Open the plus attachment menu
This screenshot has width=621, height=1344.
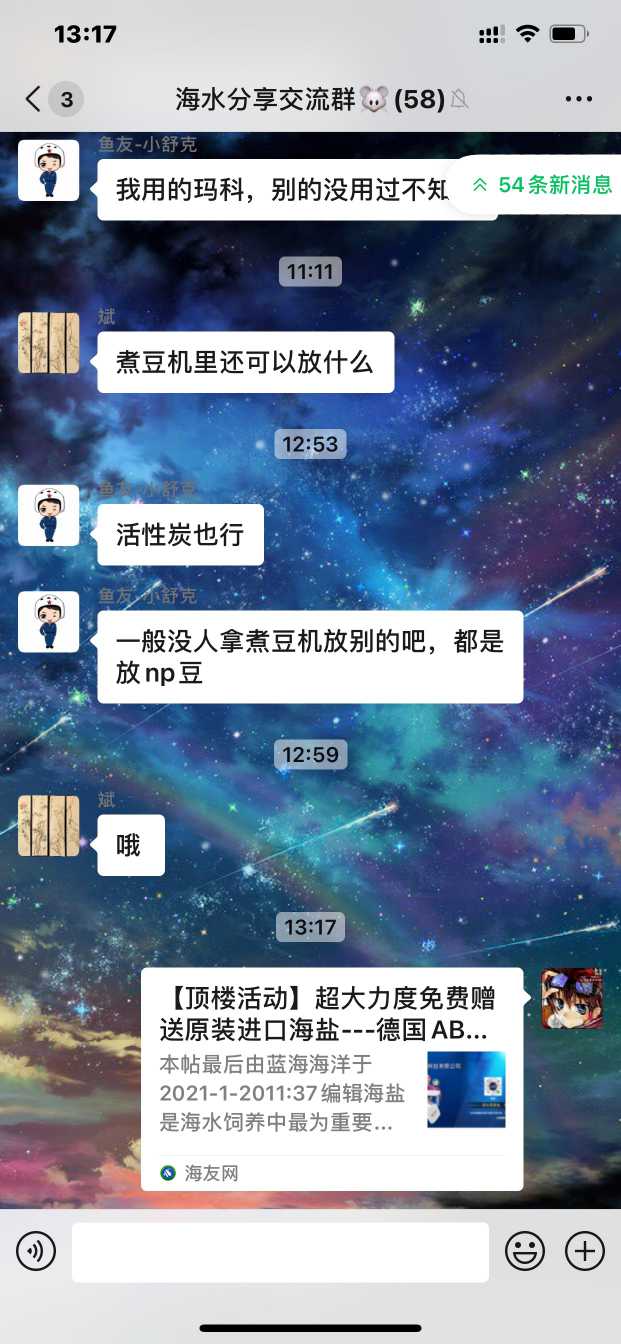(585, 1251)
